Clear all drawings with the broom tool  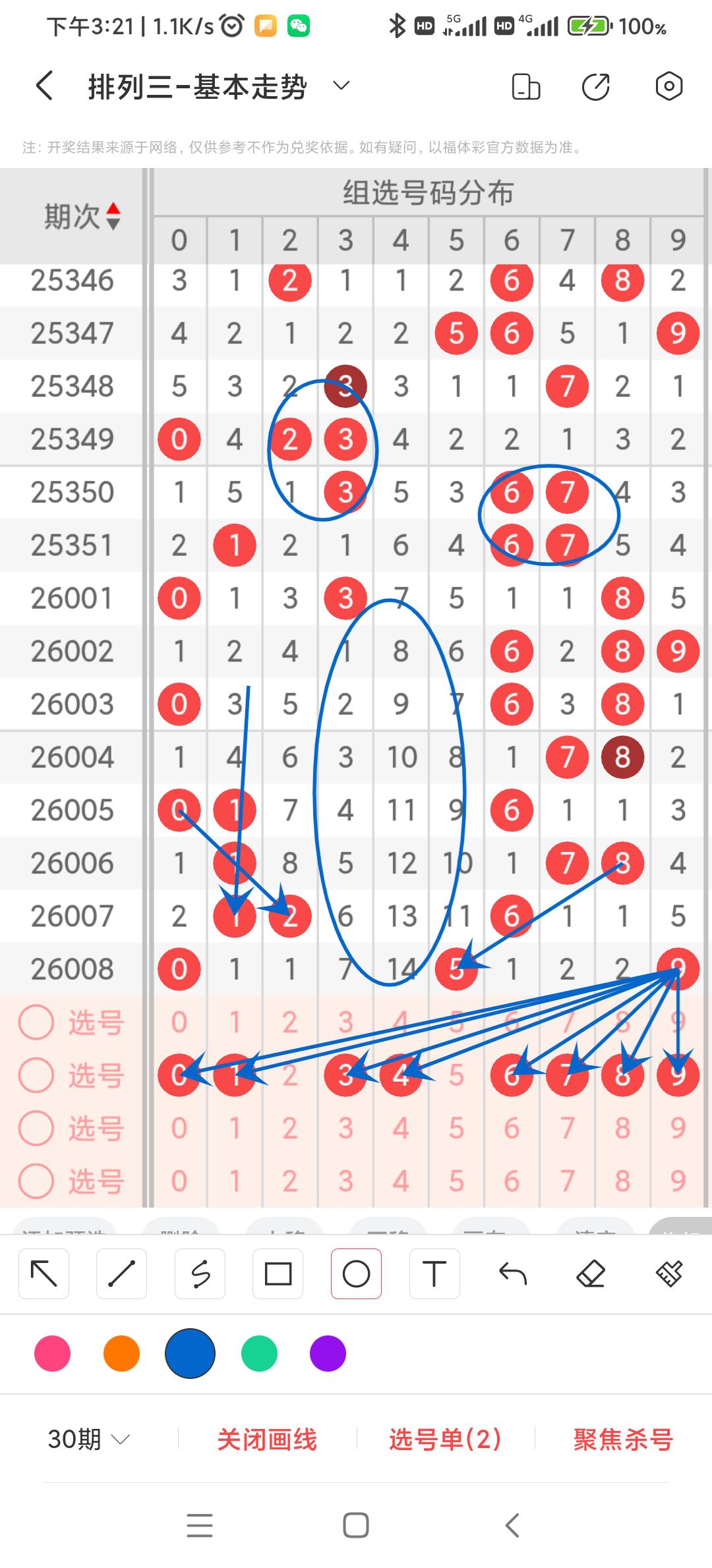[x=668, y=1274]
